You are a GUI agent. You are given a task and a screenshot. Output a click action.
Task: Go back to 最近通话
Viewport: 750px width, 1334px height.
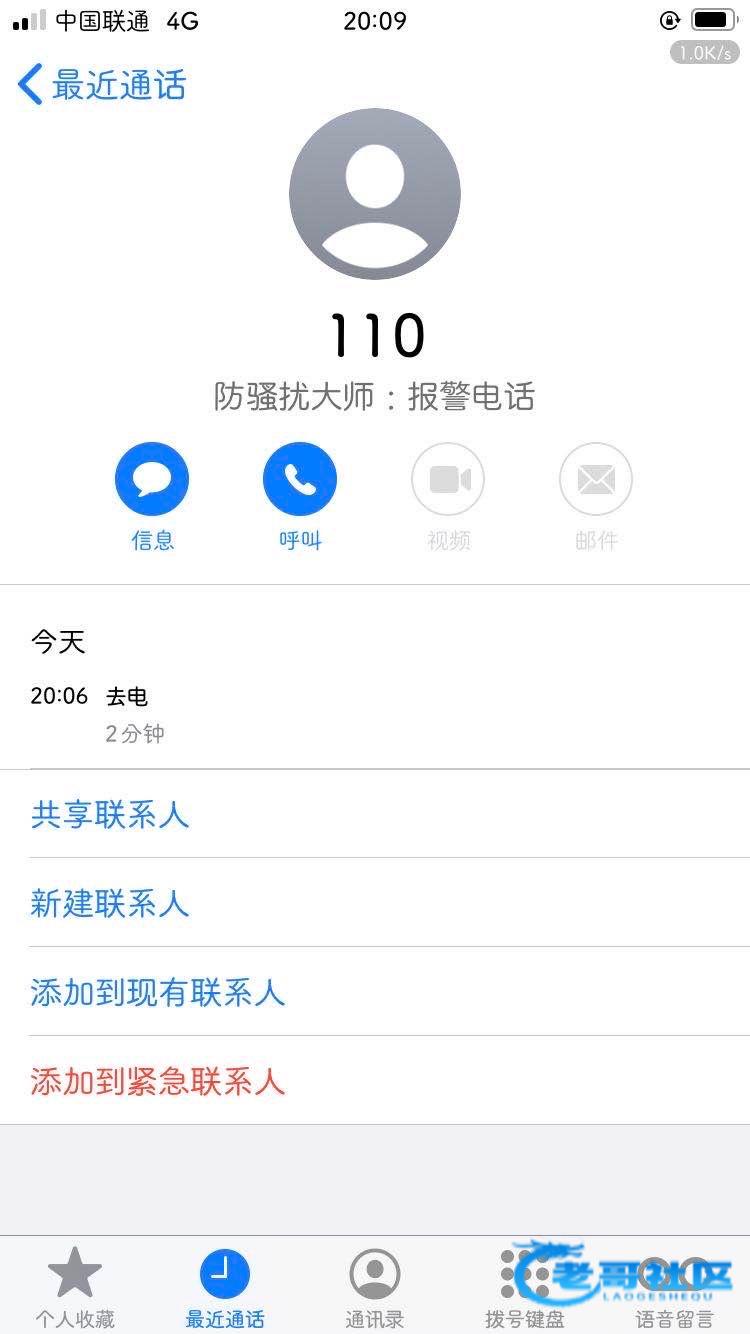[102, 85]
